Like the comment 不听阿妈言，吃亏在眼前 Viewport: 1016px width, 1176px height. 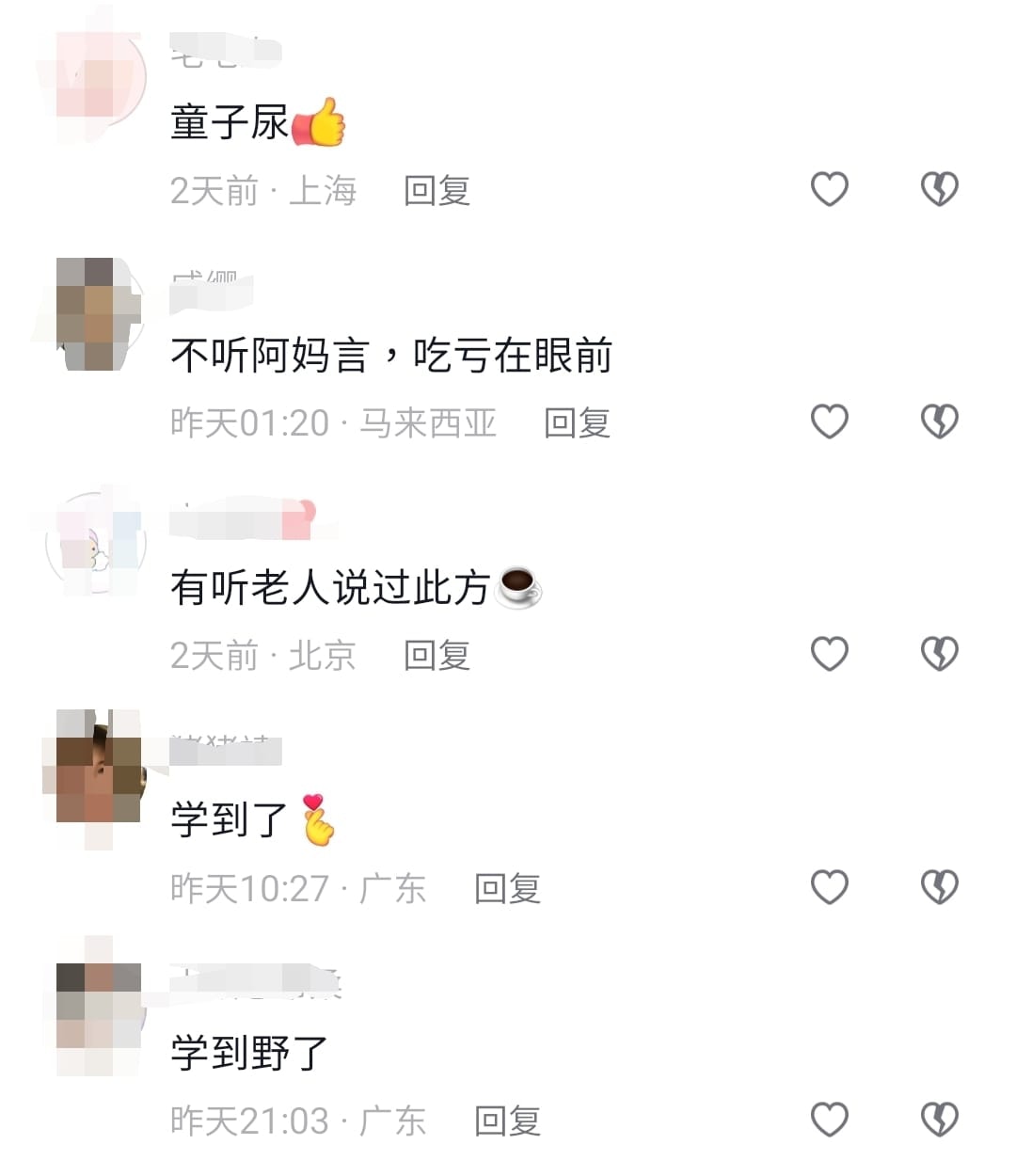[x=830, y=421]
